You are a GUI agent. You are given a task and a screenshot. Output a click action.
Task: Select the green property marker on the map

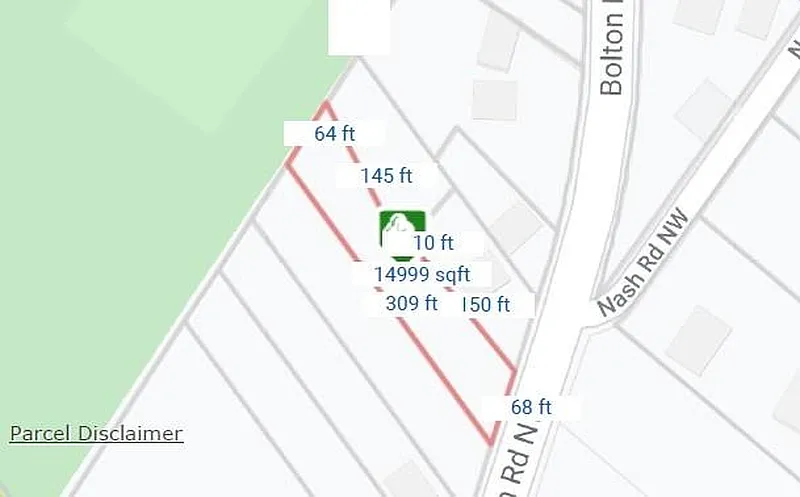pos(398,225)
